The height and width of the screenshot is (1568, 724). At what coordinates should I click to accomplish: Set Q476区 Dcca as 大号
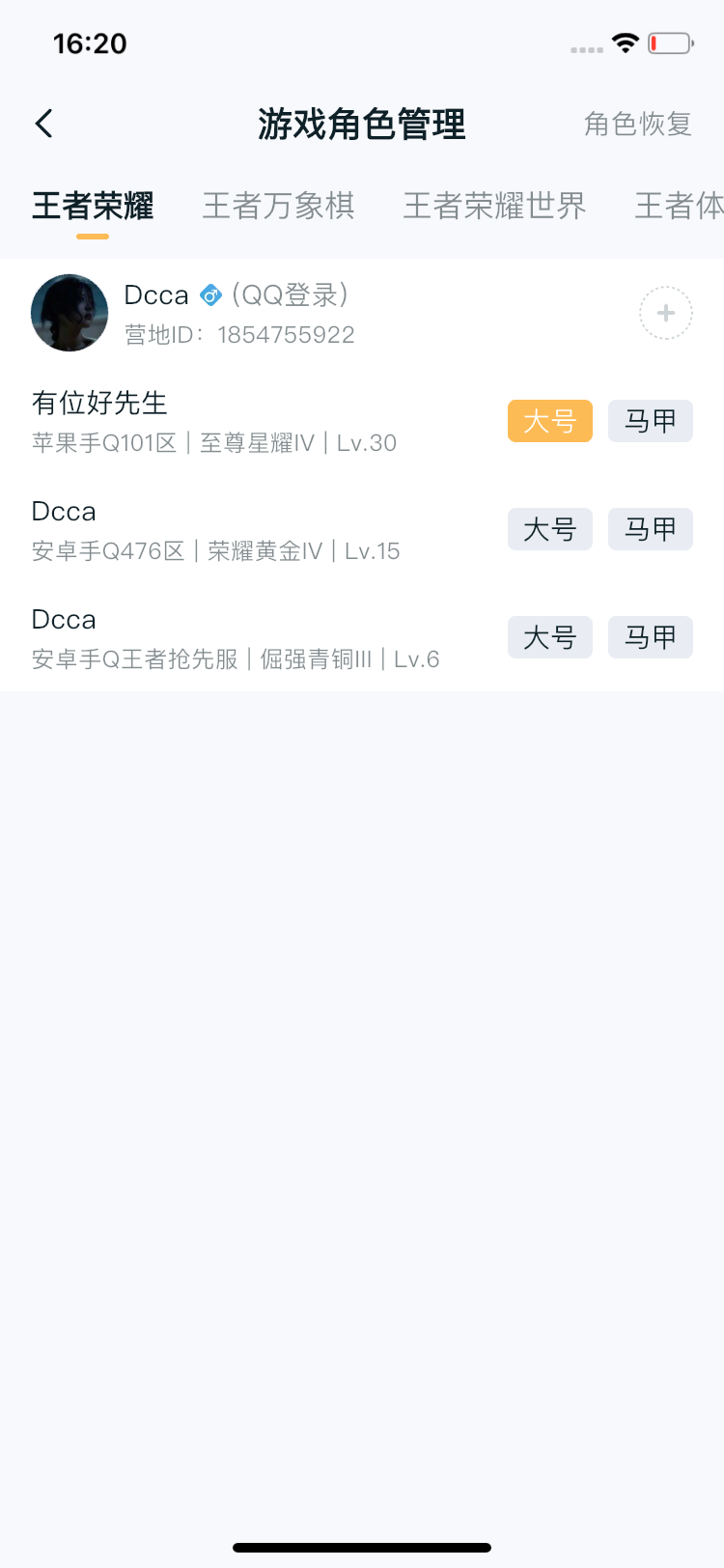pos(549,529)
